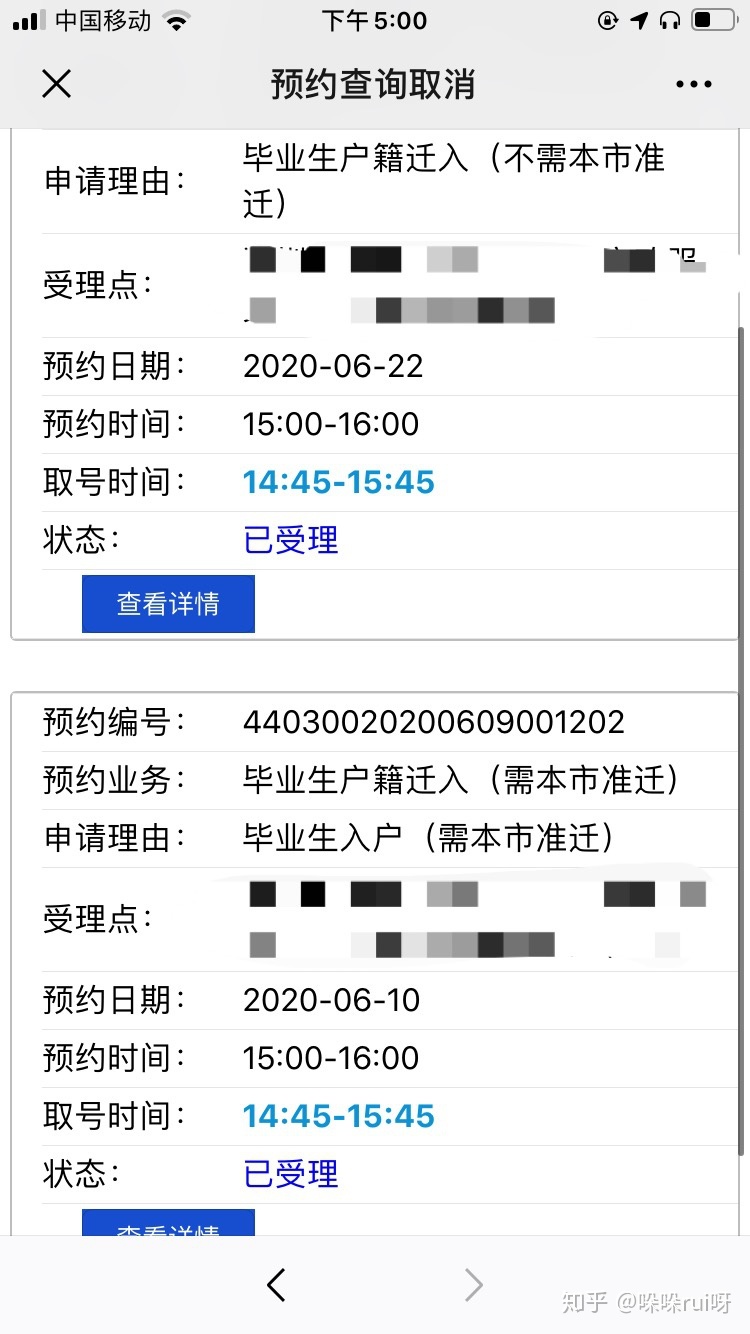Close the 预约查询取消 page
This screenshot has height=1334, width=750.
[57, 84]
